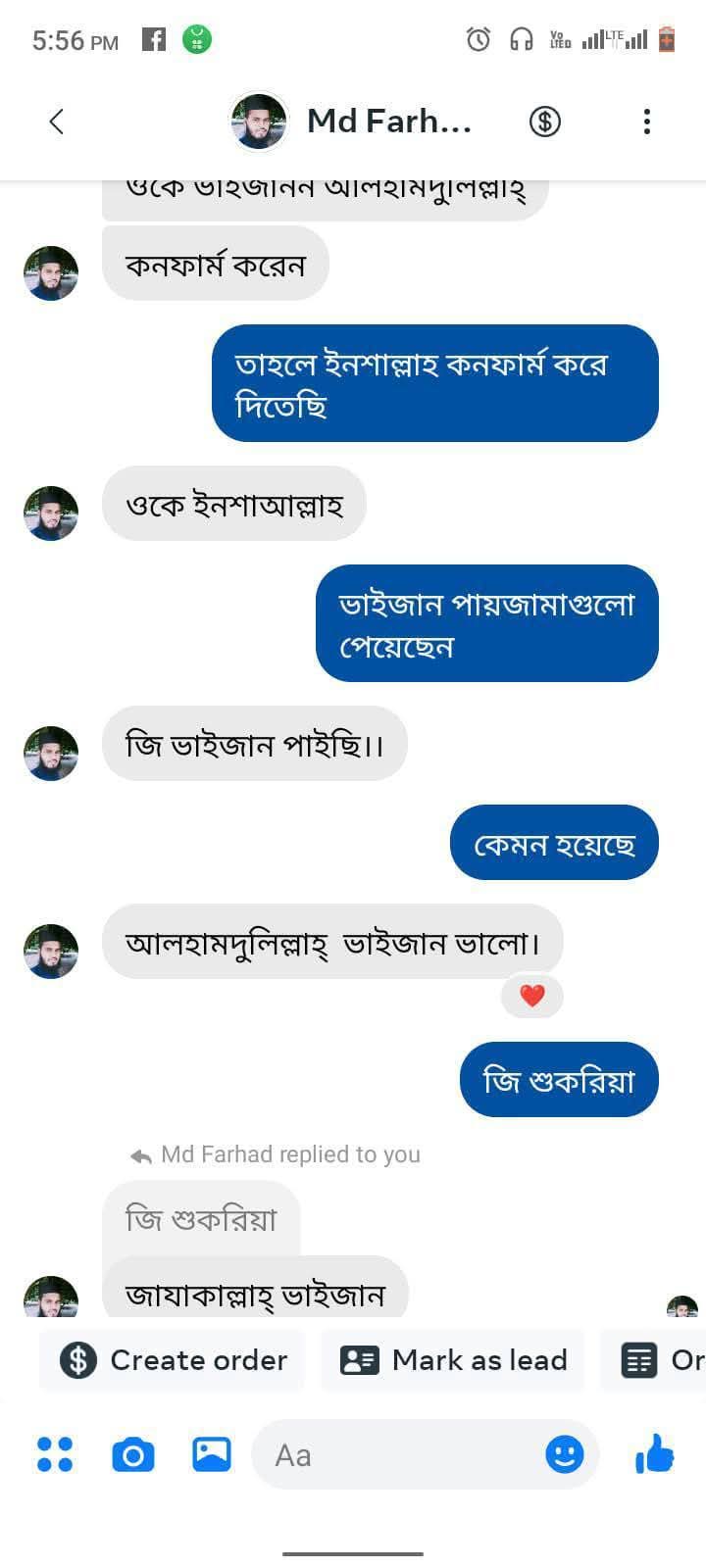Open the four-dot more apps menu

point(55,1454)
